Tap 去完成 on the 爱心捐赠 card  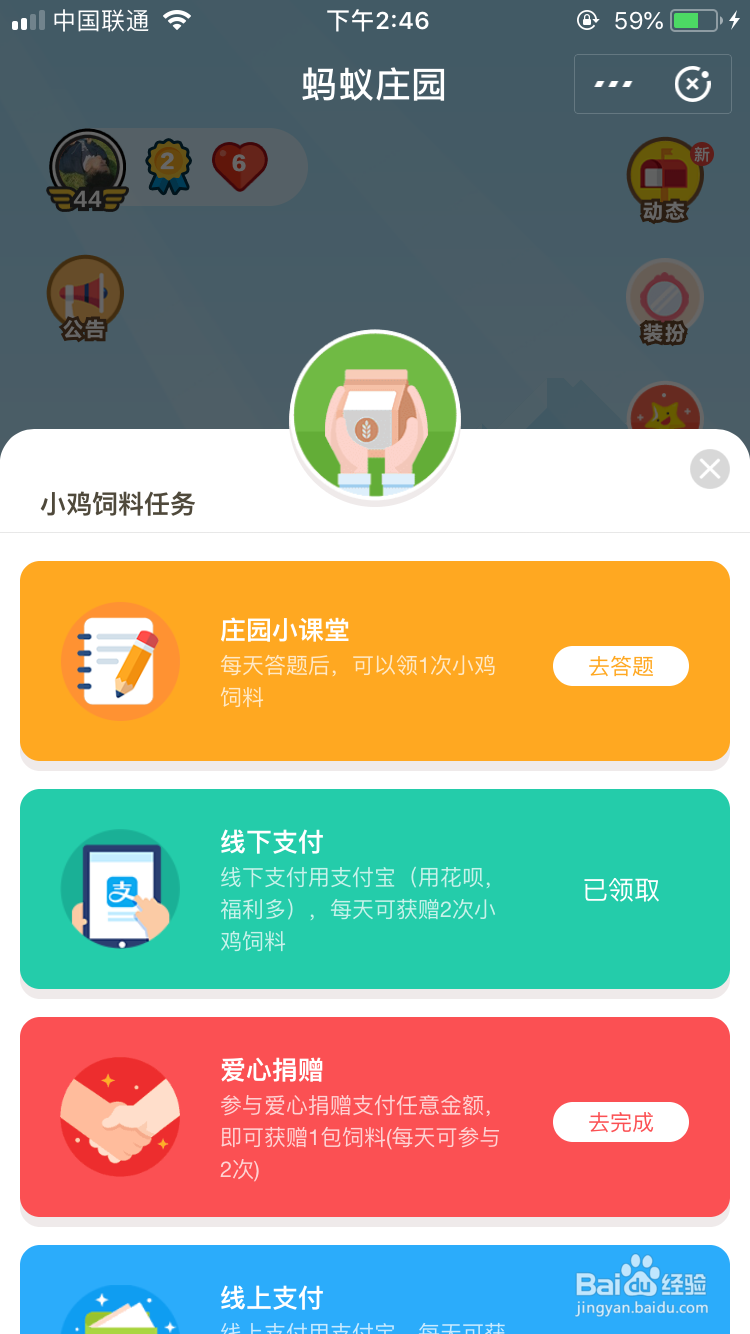[620, 1121]
